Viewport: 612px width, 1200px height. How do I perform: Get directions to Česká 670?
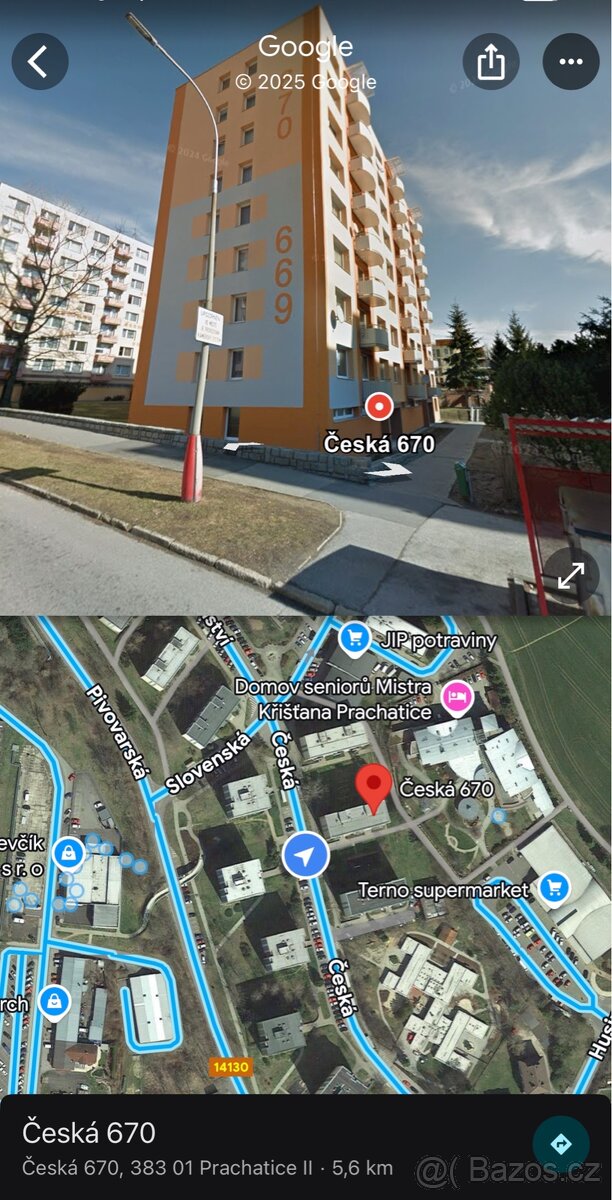coord(560,1143)
